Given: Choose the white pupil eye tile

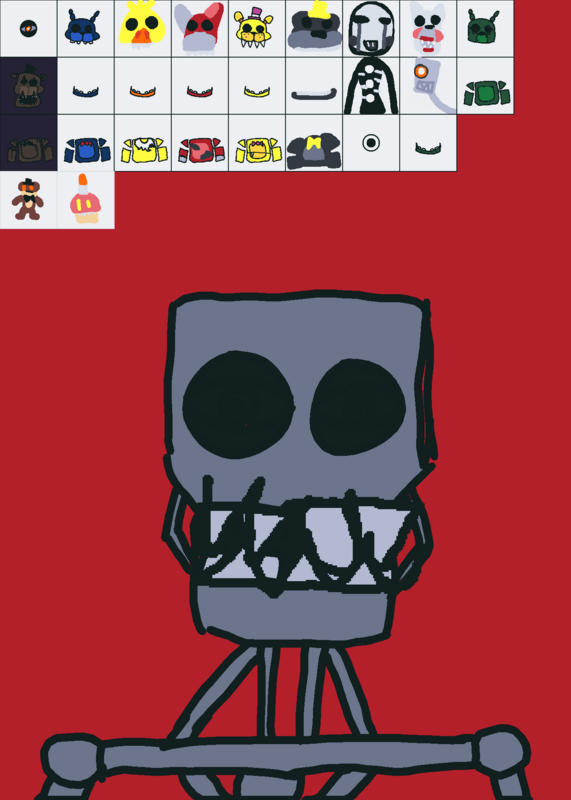Looking at the screenshot, I should [x=371, y=143].
